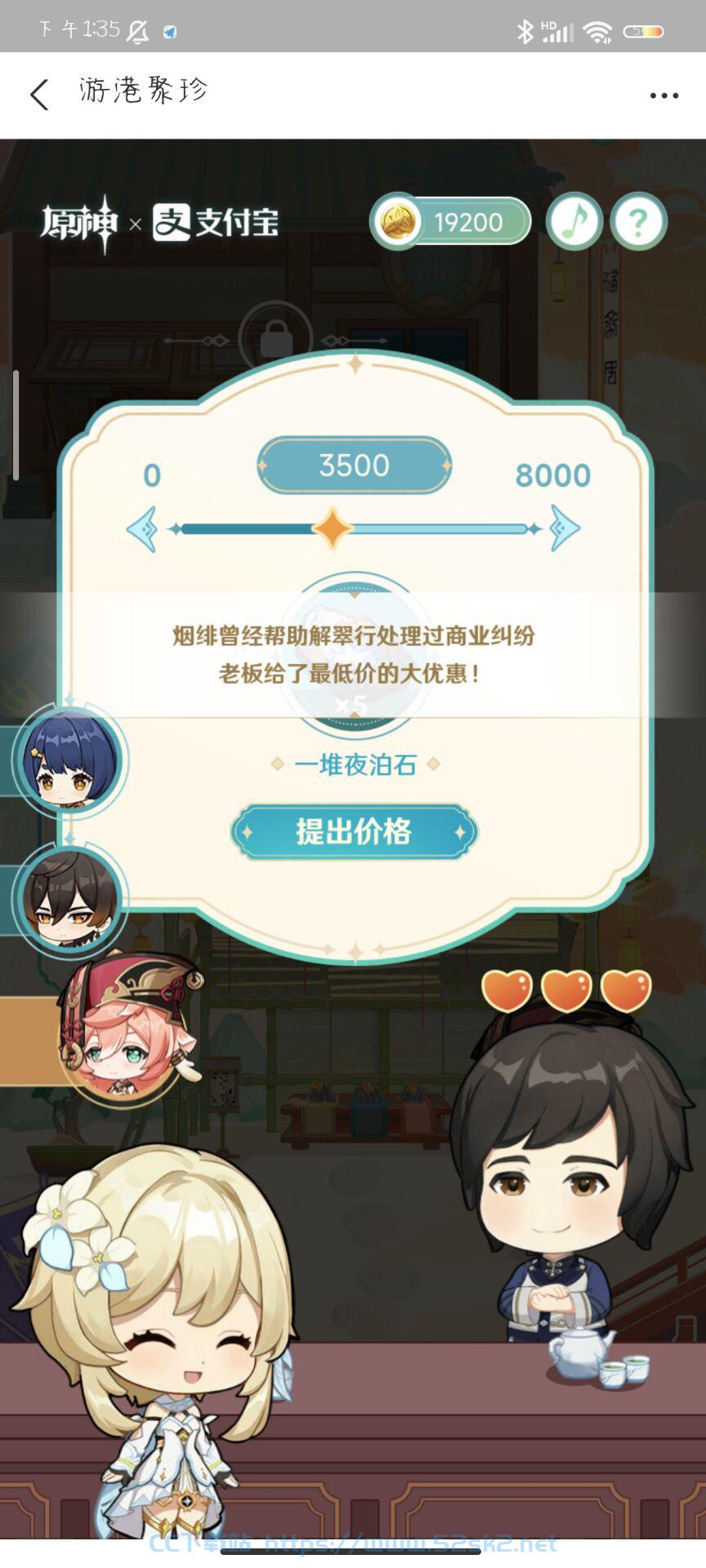The width and height of the screenshot is (706, 1568).
Task: Tap the orange diamond slider handle
Action: pyautogui.click(x=333, y=528)
